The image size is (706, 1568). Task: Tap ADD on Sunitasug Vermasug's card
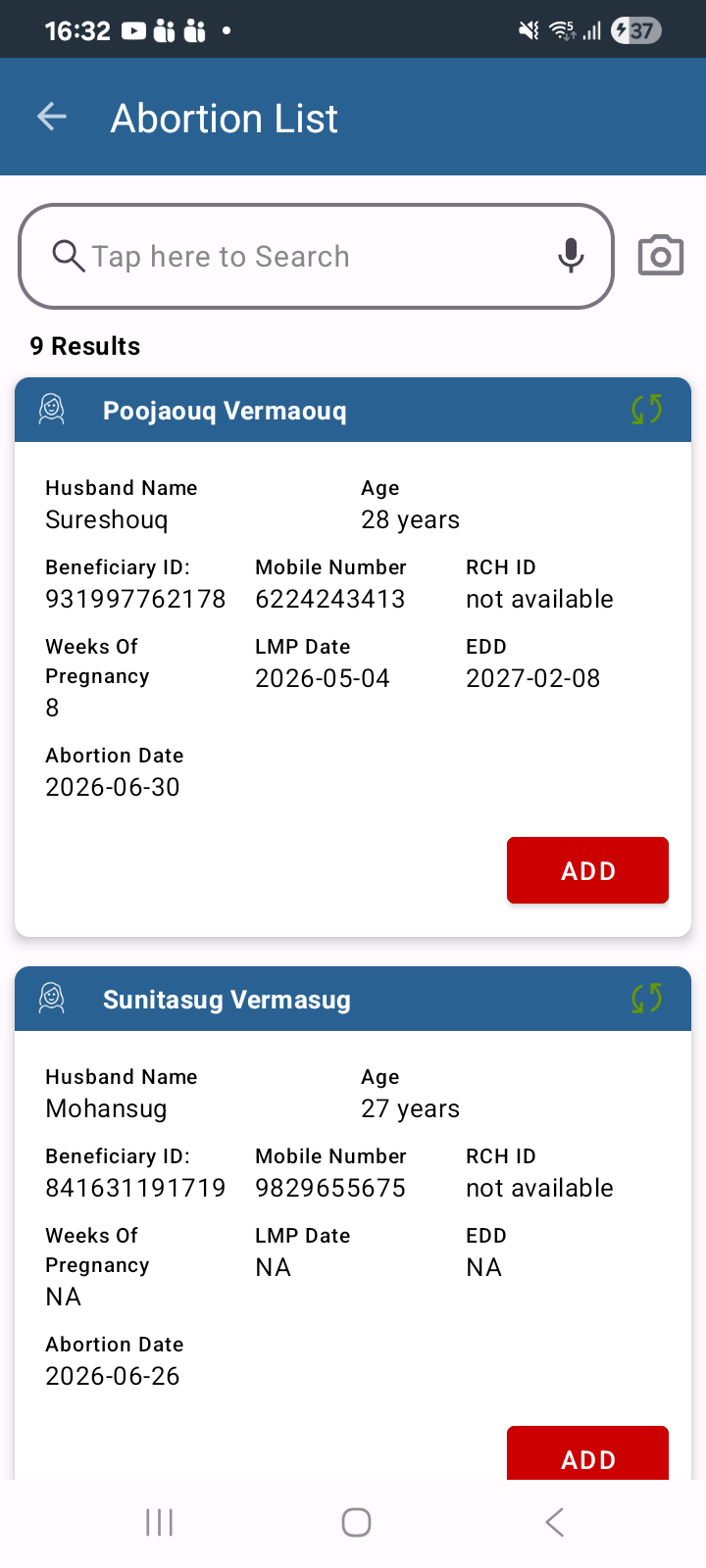click(x=587, y=1452)
